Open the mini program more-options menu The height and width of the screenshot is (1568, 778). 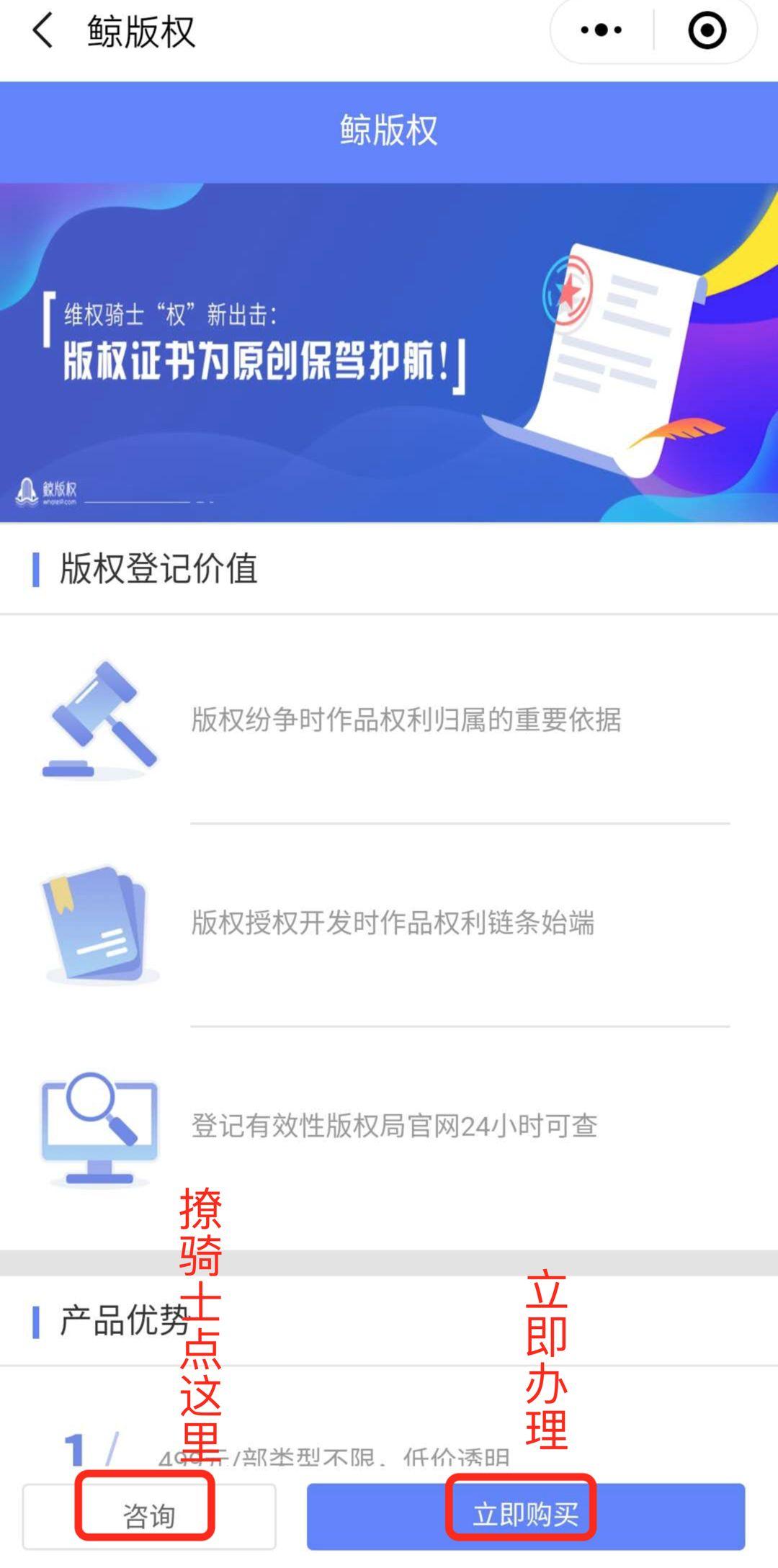pyautogui.click(x=602, y=30)
